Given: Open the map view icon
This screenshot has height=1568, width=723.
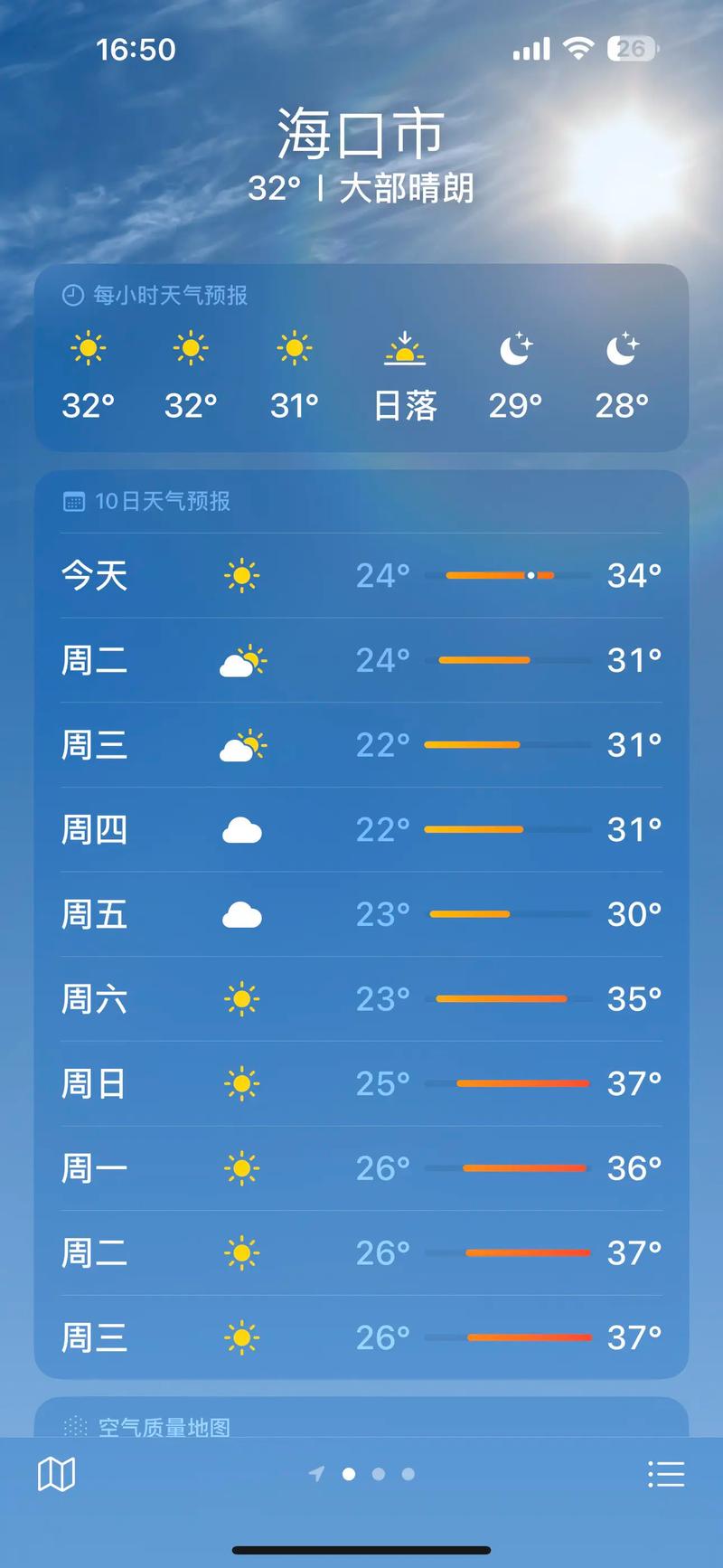Looking at the screenshot, I should (56, 1472).
